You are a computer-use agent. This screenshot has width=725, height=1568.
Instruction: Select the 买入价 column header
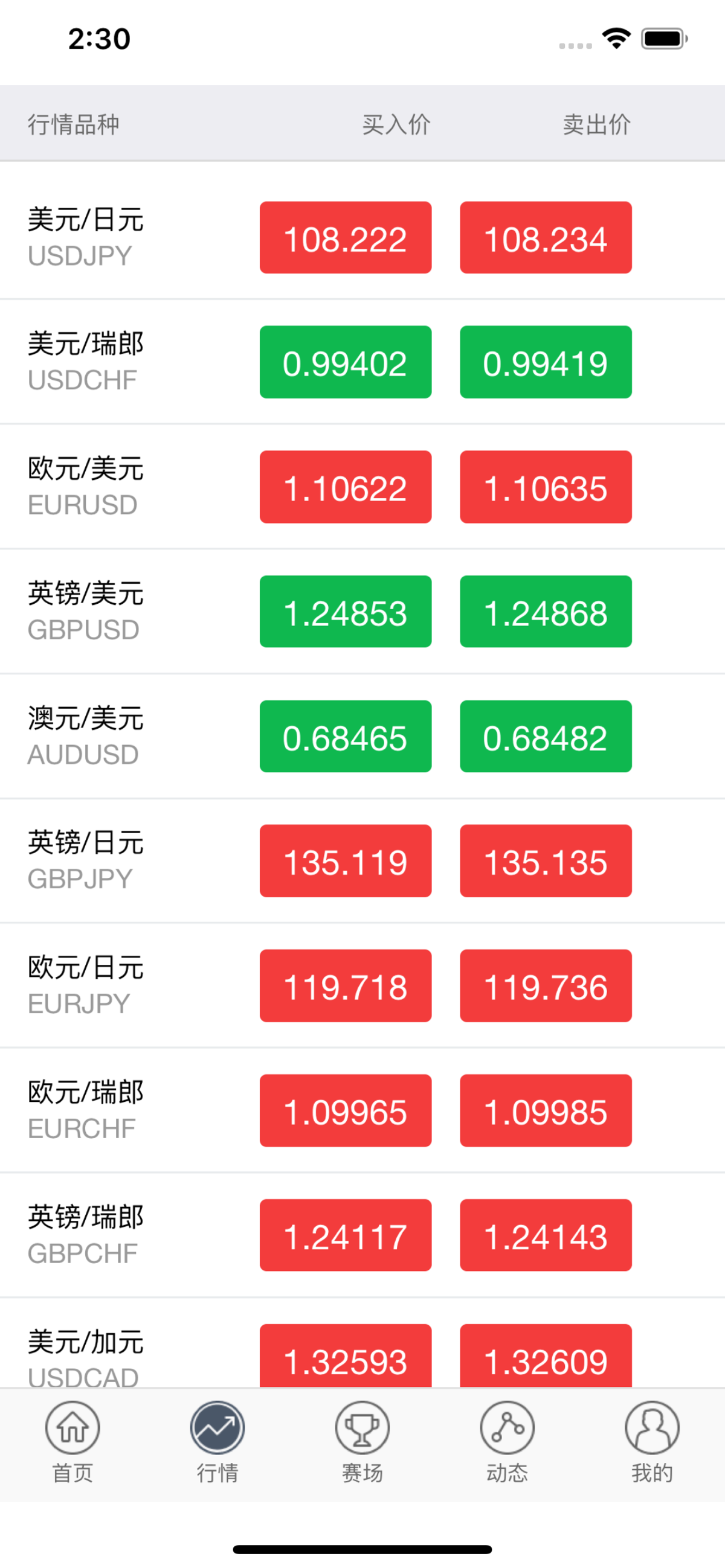coord(394,125)
